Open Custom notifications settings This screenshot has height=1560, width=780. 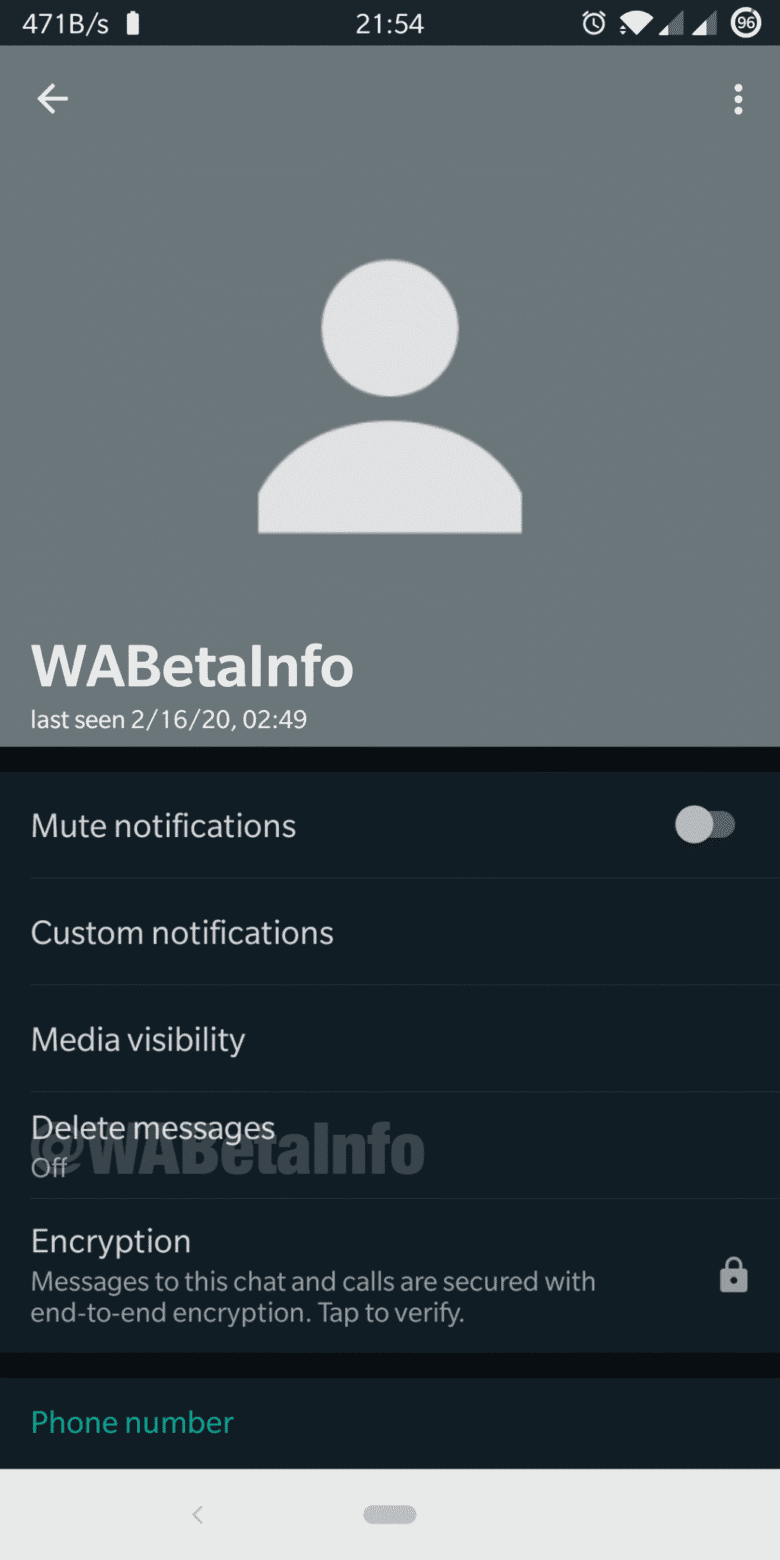(x=182, y=933)
